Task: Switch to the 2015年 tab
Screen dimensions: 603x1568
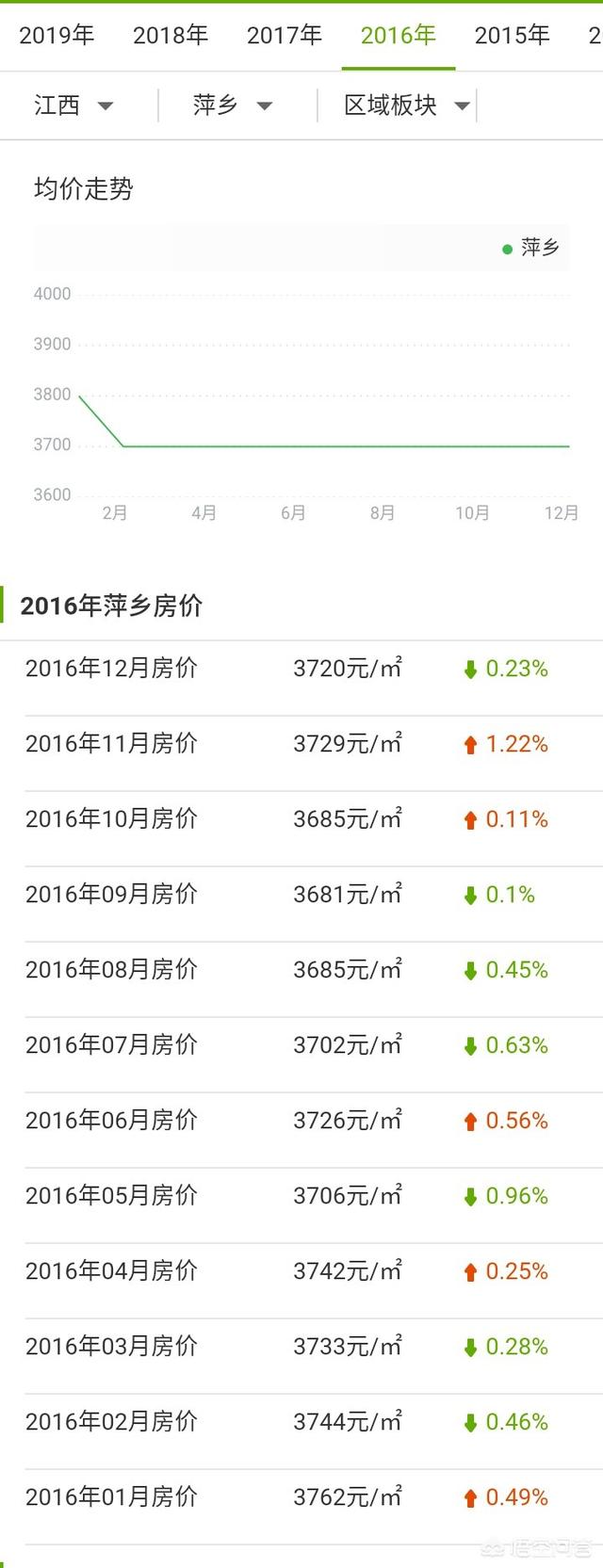Action: [x=513, y=36]
